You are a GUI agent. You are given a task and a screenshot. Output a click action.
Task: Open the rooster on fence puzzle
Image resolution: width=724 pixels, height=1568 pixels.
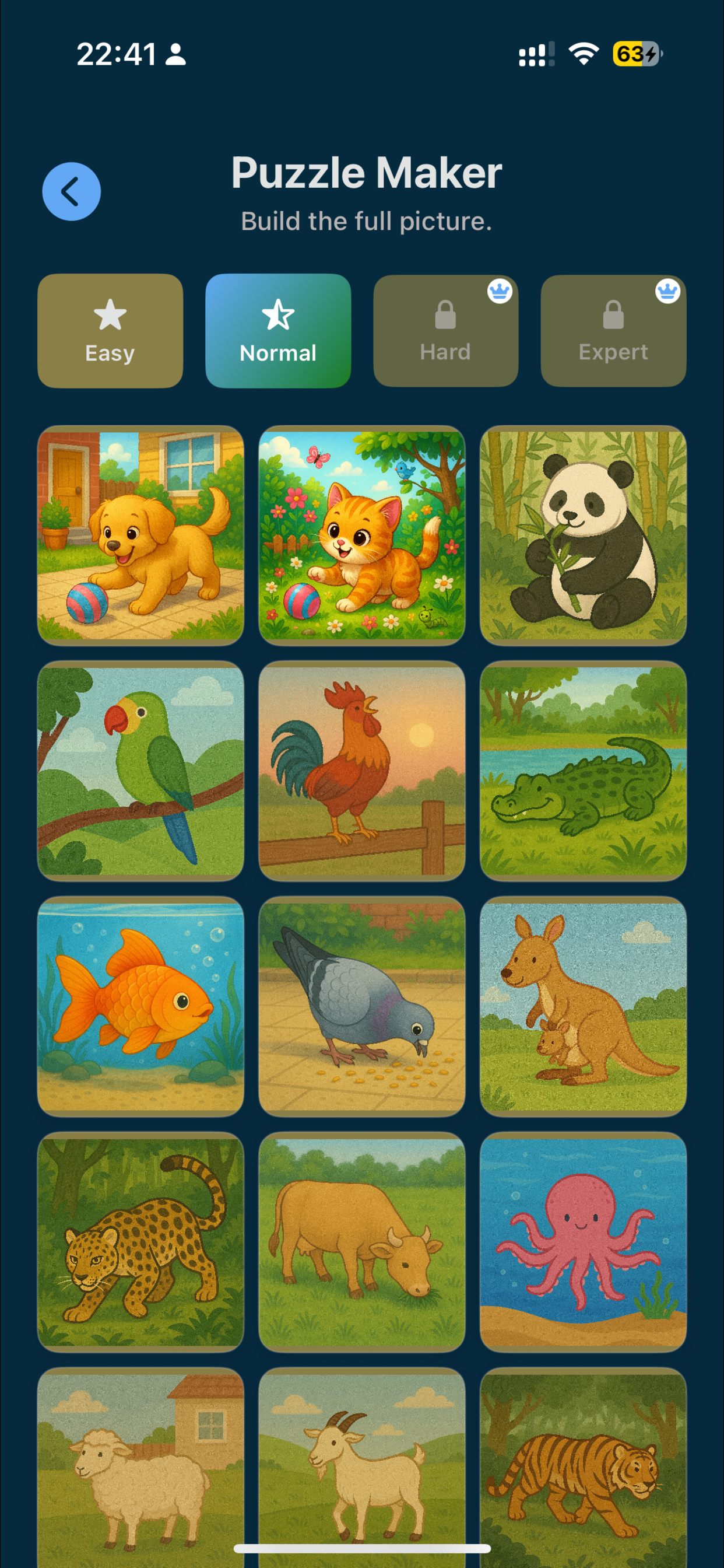click(362, 771)
